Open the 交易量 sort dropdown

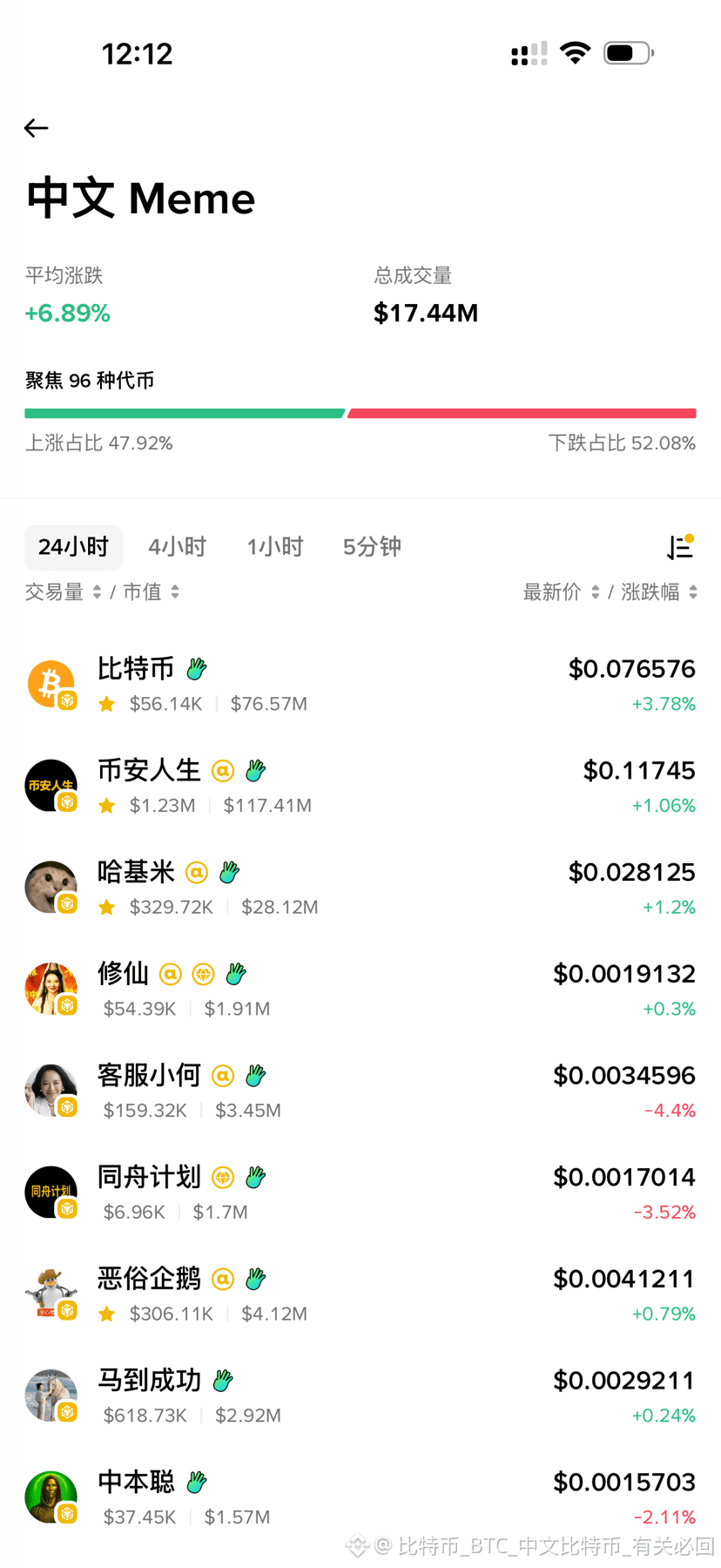63,591
